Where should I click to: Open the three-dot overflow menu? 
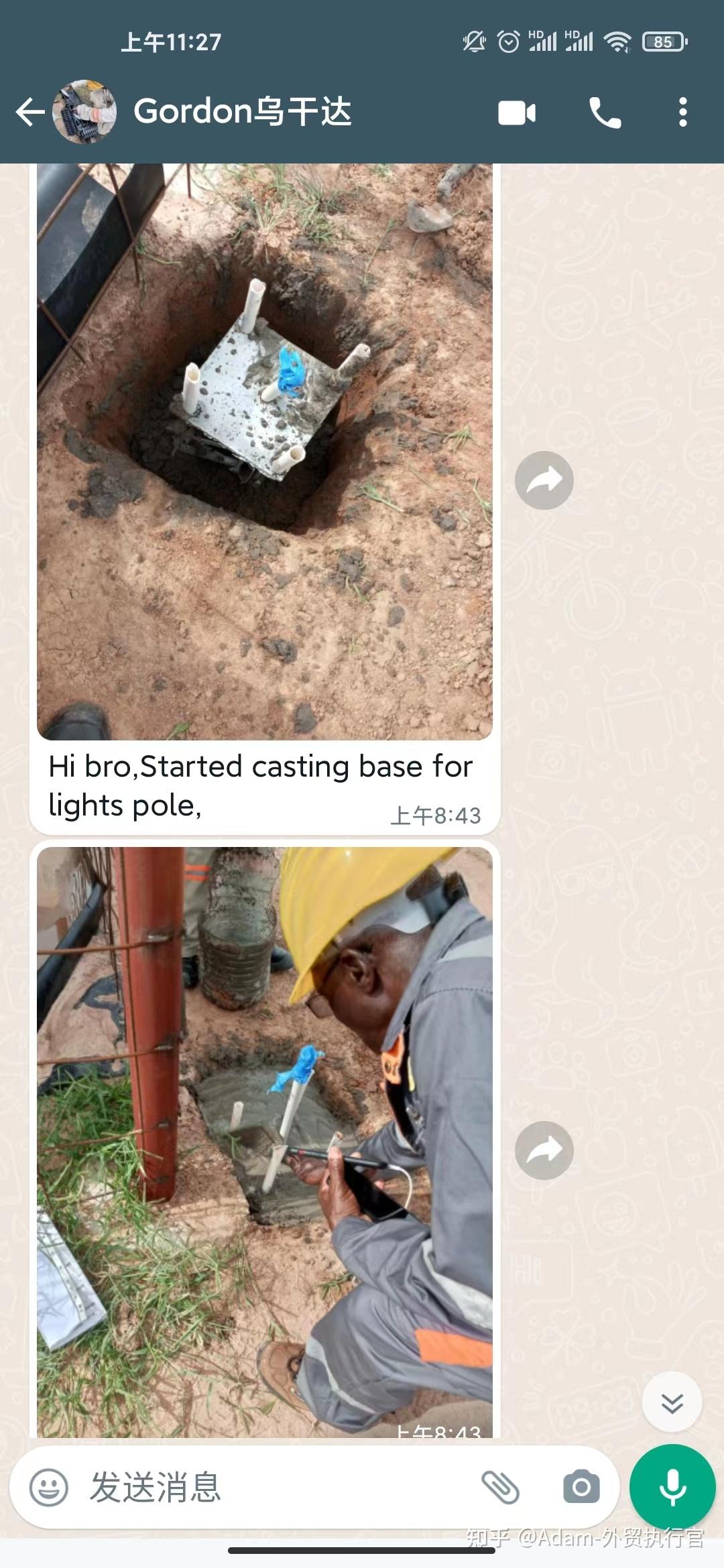682,113
